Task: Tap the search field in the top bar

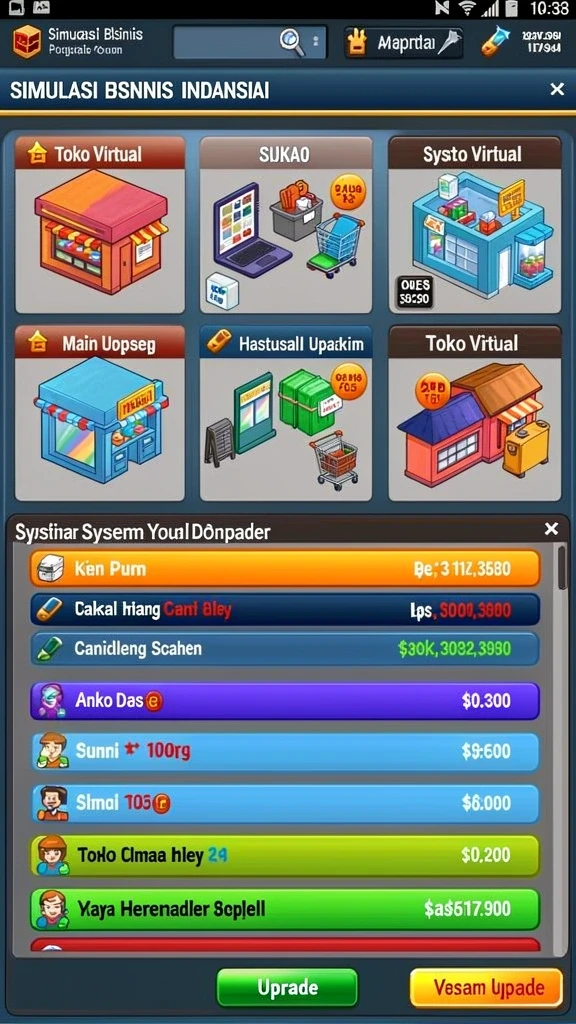Action: (250, 42)
